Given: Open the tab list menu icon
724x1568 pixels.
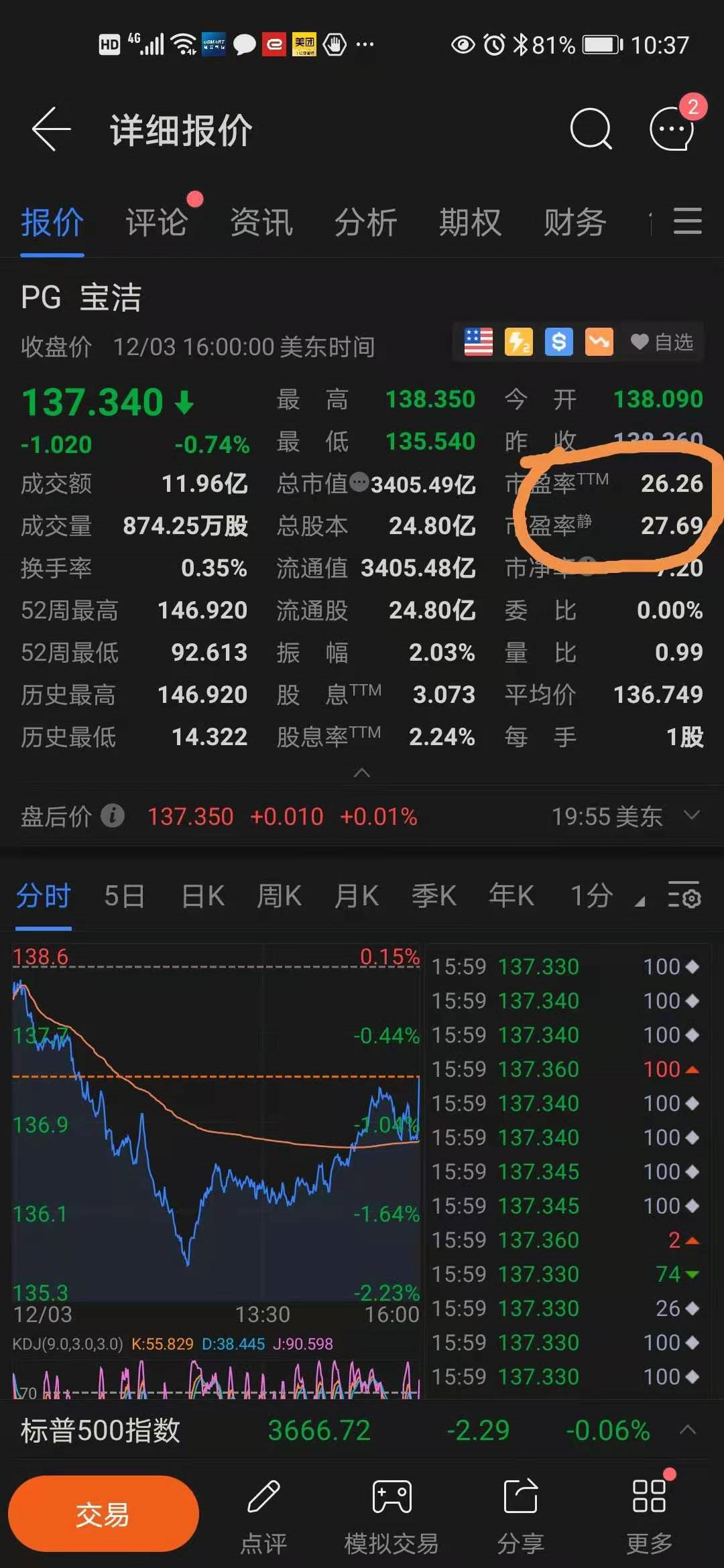Looking at the screenshot, I should tap(687, 221).
